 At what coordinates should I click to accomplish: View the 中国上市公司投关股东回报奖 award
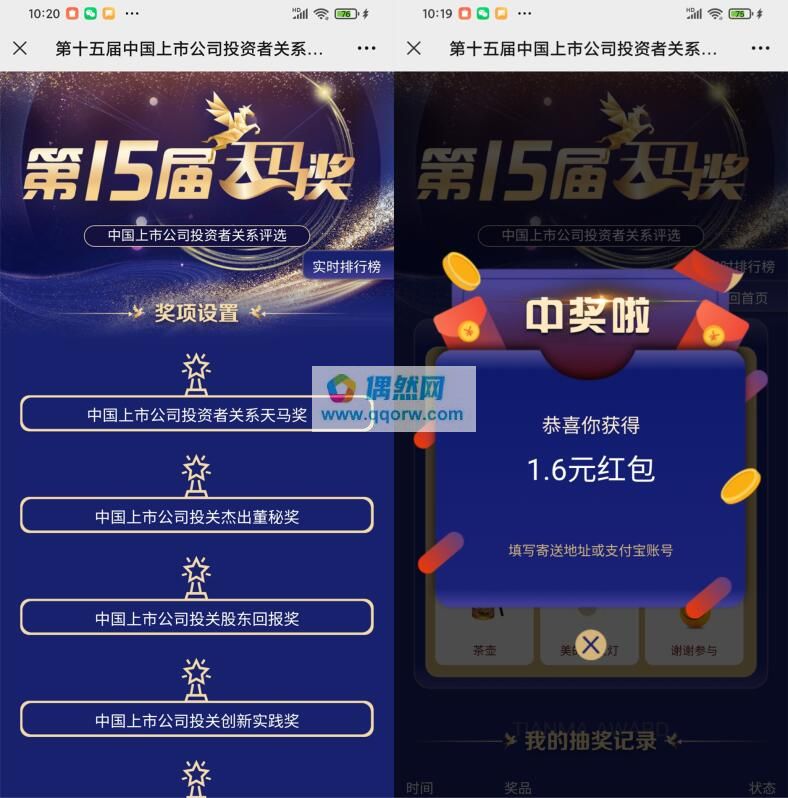point(196,618)
